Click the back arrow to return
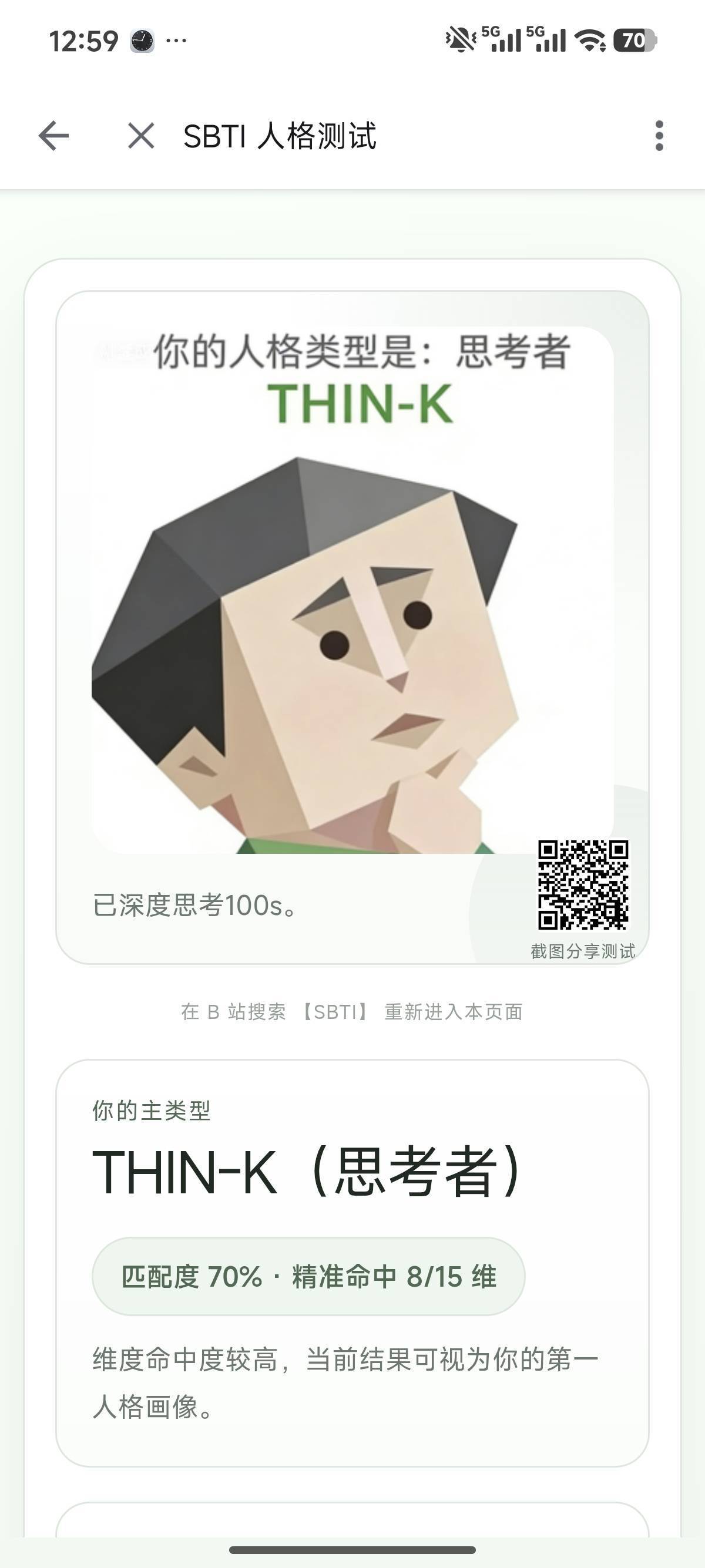 (52, 136)
